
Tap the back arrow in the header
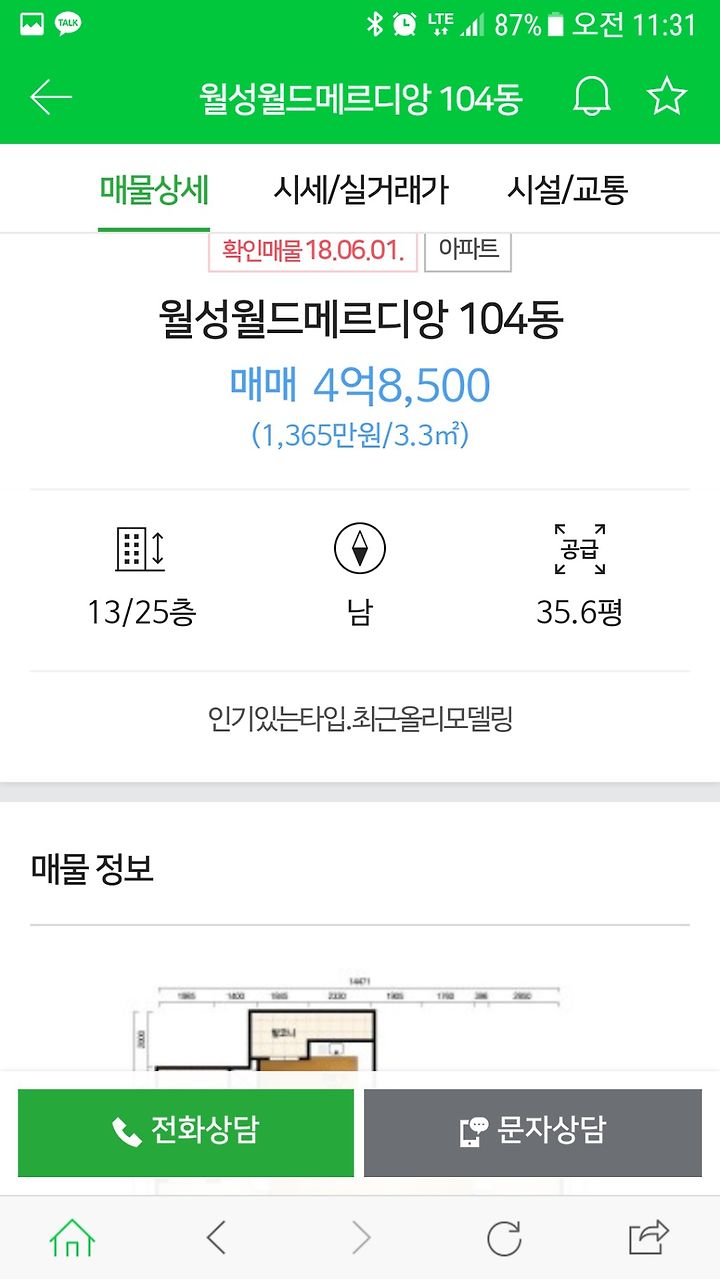coord(51,97)
